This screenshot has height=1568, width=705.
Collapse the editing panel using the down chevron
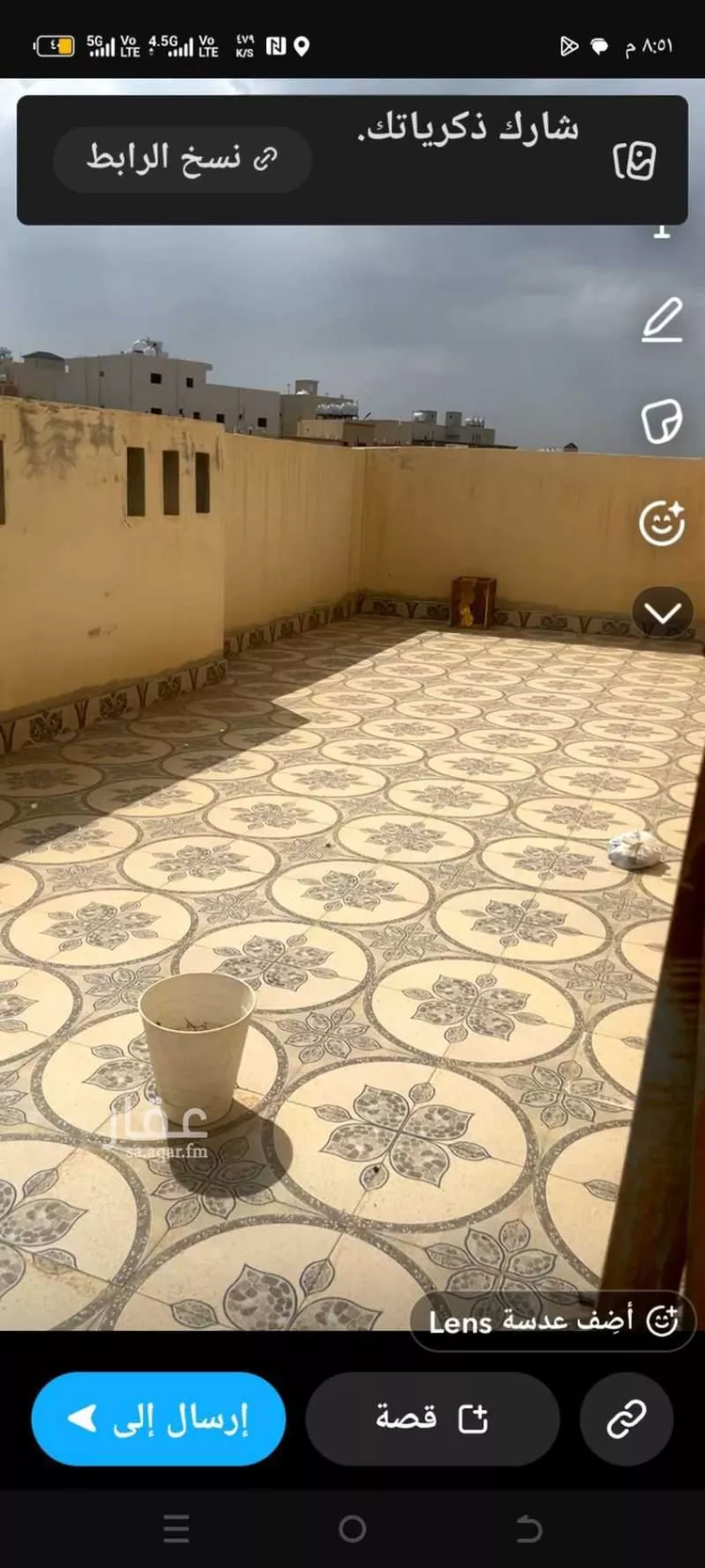pos(665,611)
